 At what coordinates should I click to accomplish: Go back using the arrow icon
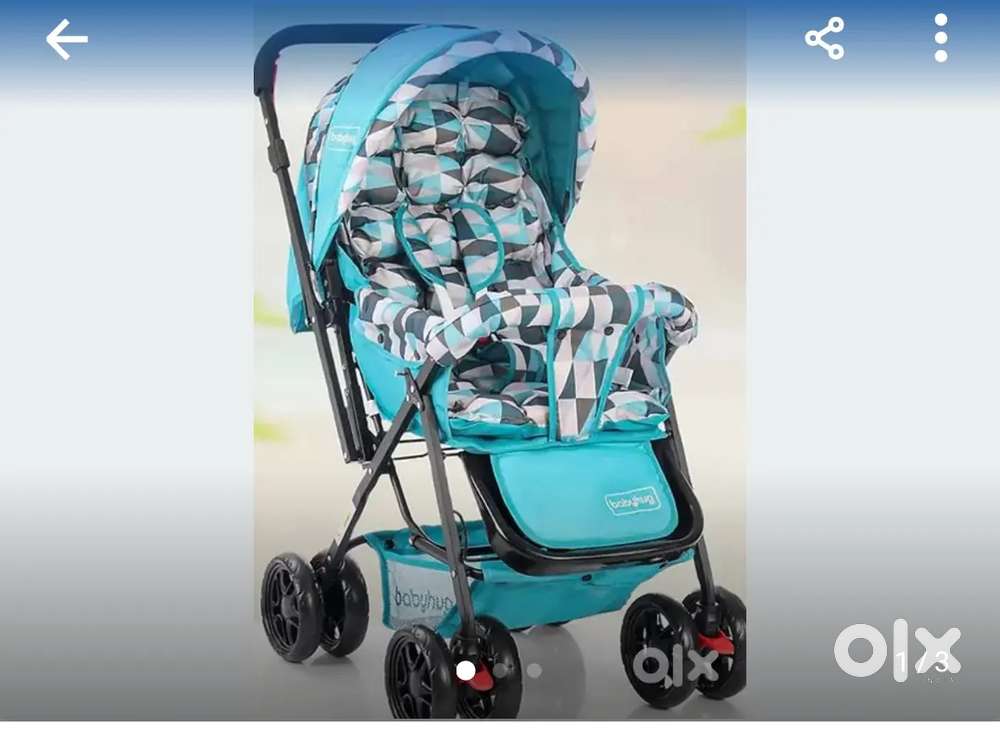(67, 40)
